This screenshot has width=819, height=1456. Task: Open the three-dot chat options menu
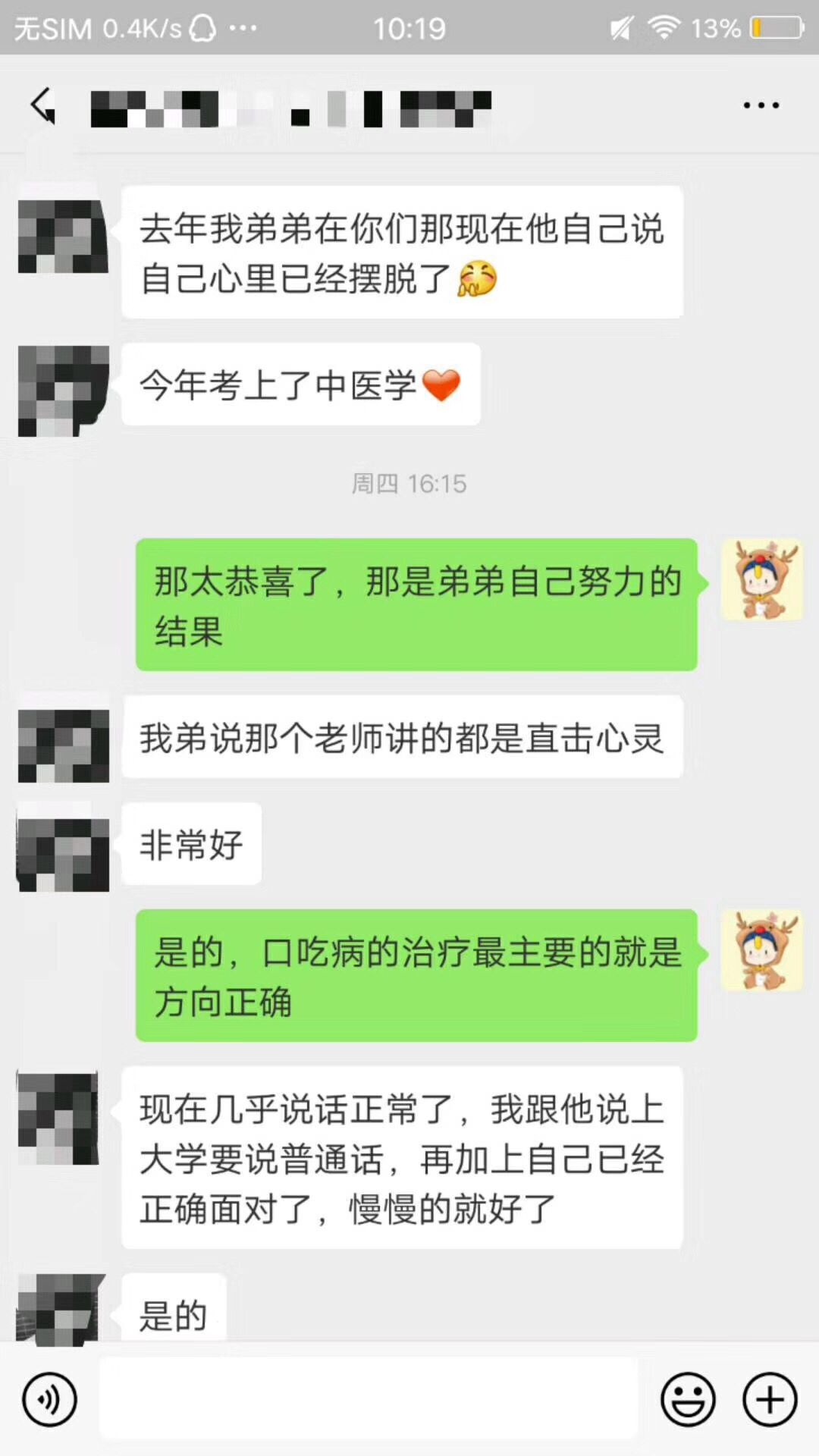761,105
